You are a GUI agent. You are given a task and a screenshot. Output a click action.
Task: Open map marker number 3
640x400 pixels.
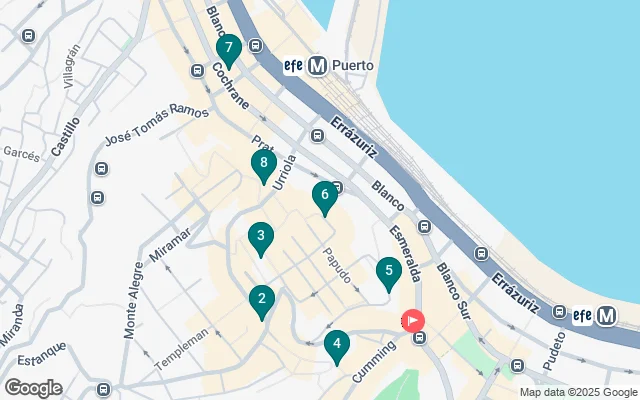click(261, 237)
